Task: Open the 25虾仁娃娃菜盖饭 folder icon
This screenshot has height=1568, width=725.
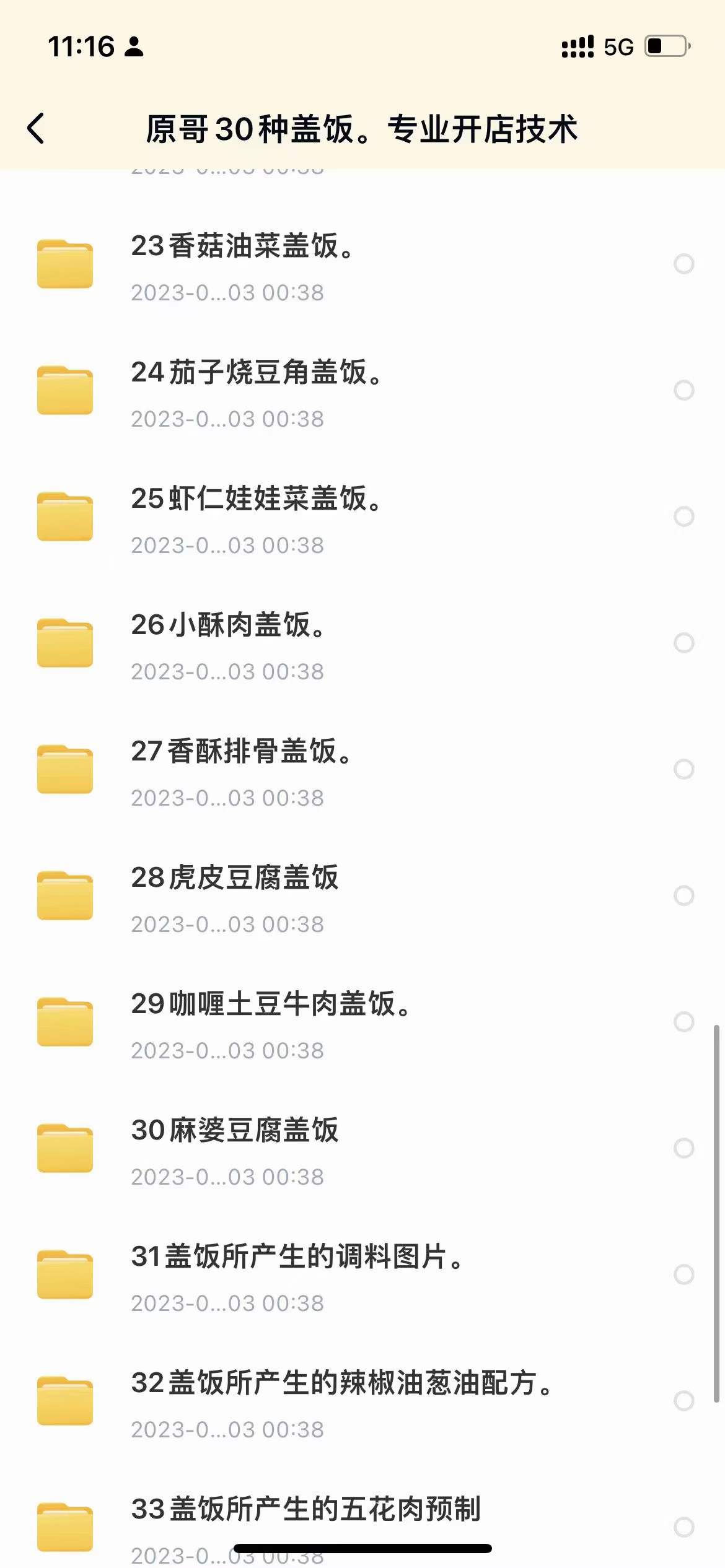Action: [65, 515]
